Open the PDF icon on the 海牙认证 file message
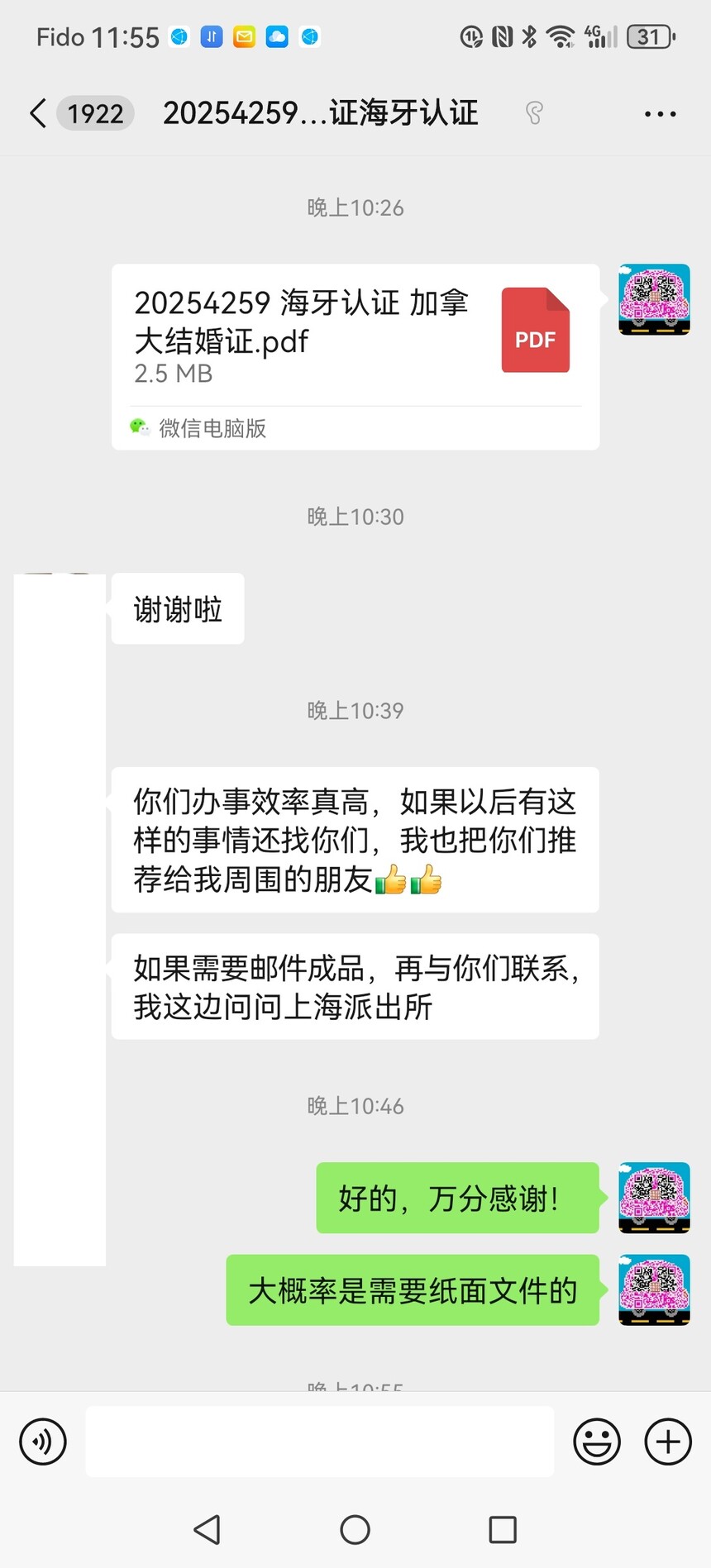Screen dimensions: 711x1568 (x=535, y=331)
